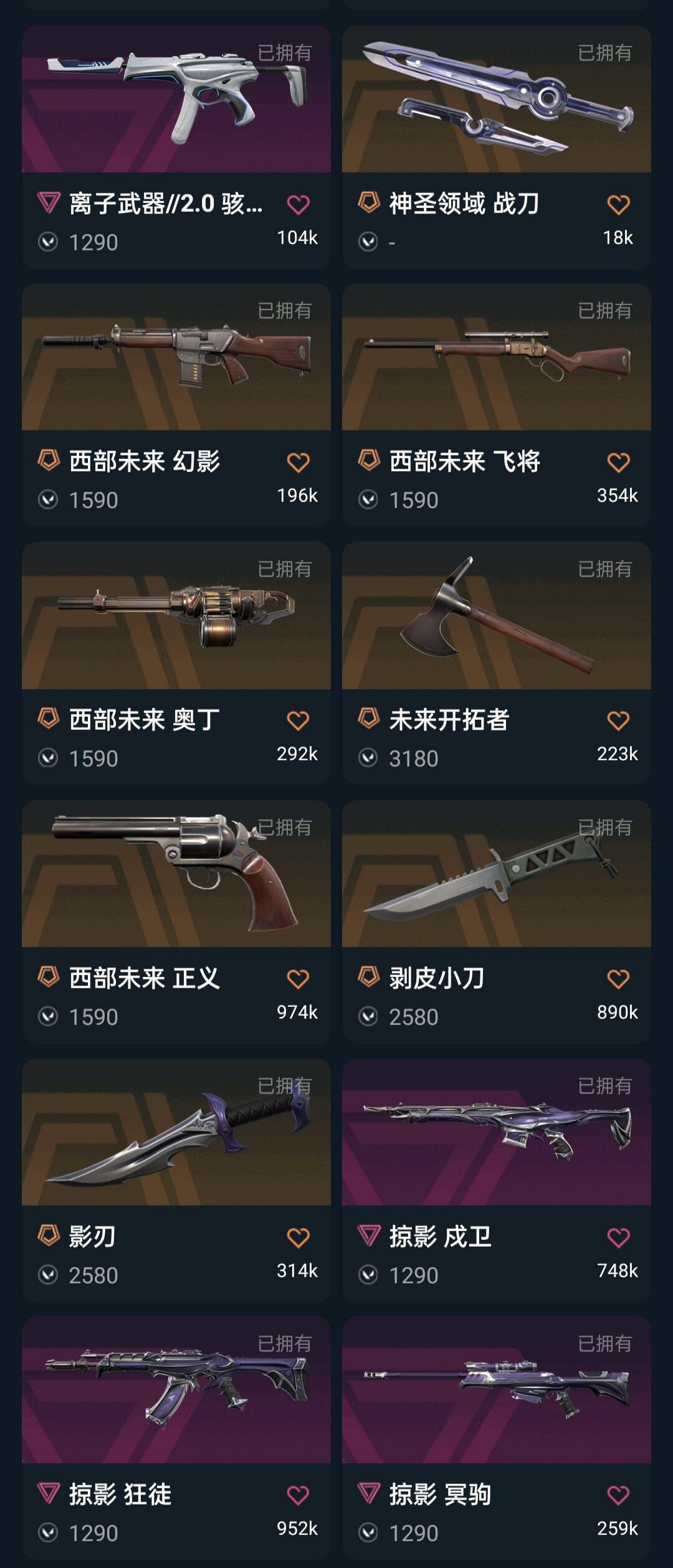Add 影刃 to favorites
Screen dimensions: 673x1568
click(x=298, y=1238)
